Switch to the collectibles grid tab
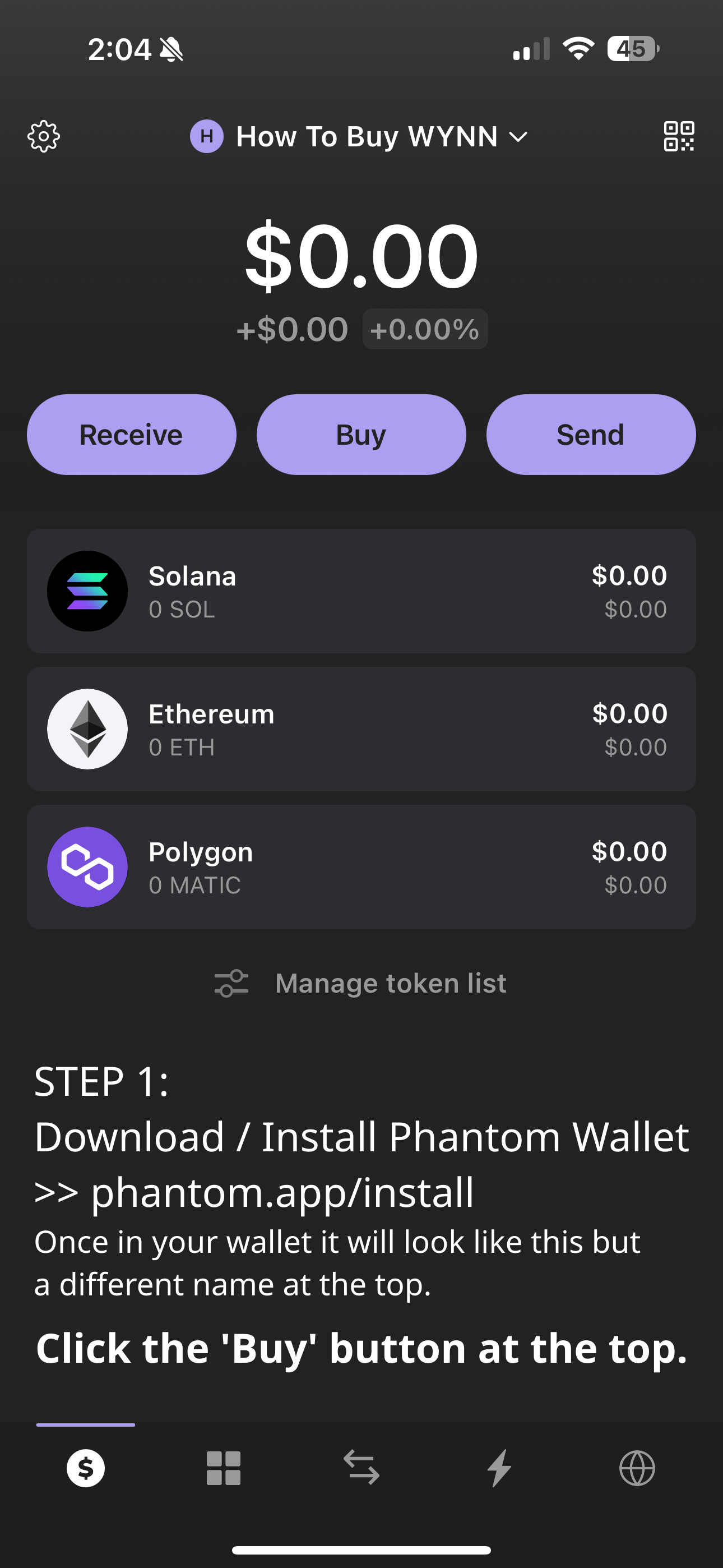This screenshot has height=1568, width=723. coord(224,1468)
